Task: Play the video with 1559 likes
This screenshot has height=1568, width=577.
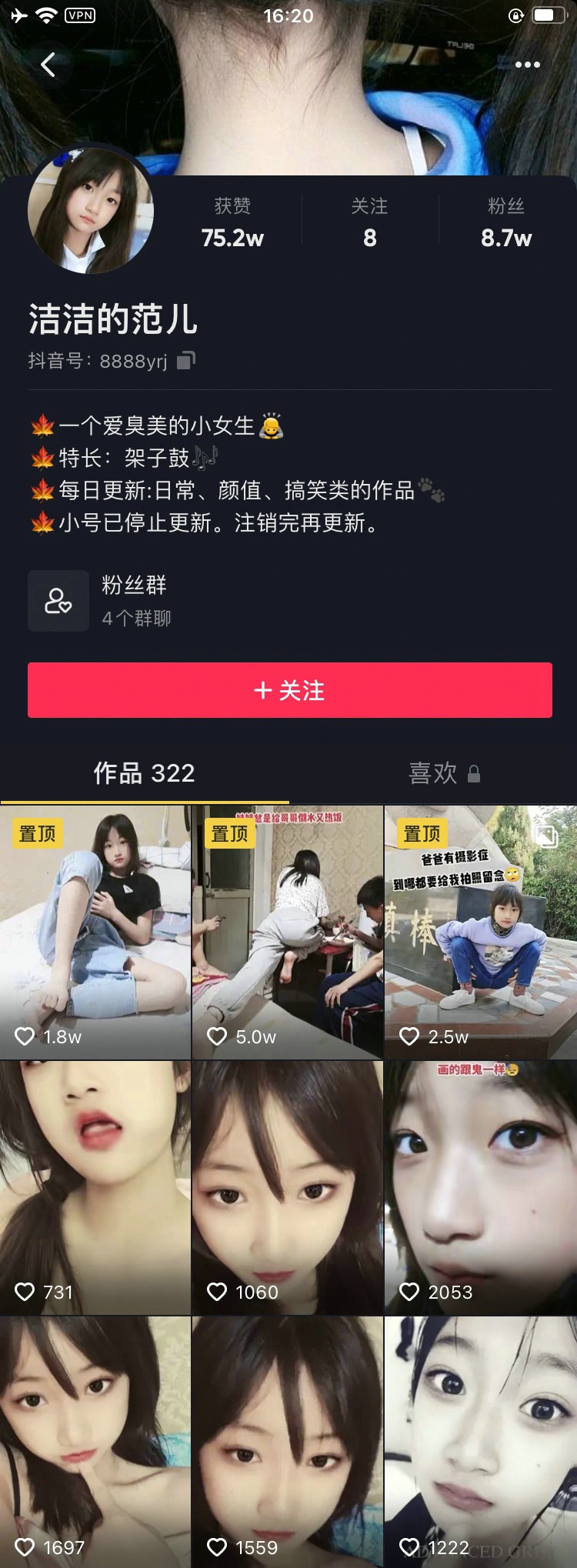Action: pos(288,1440)
